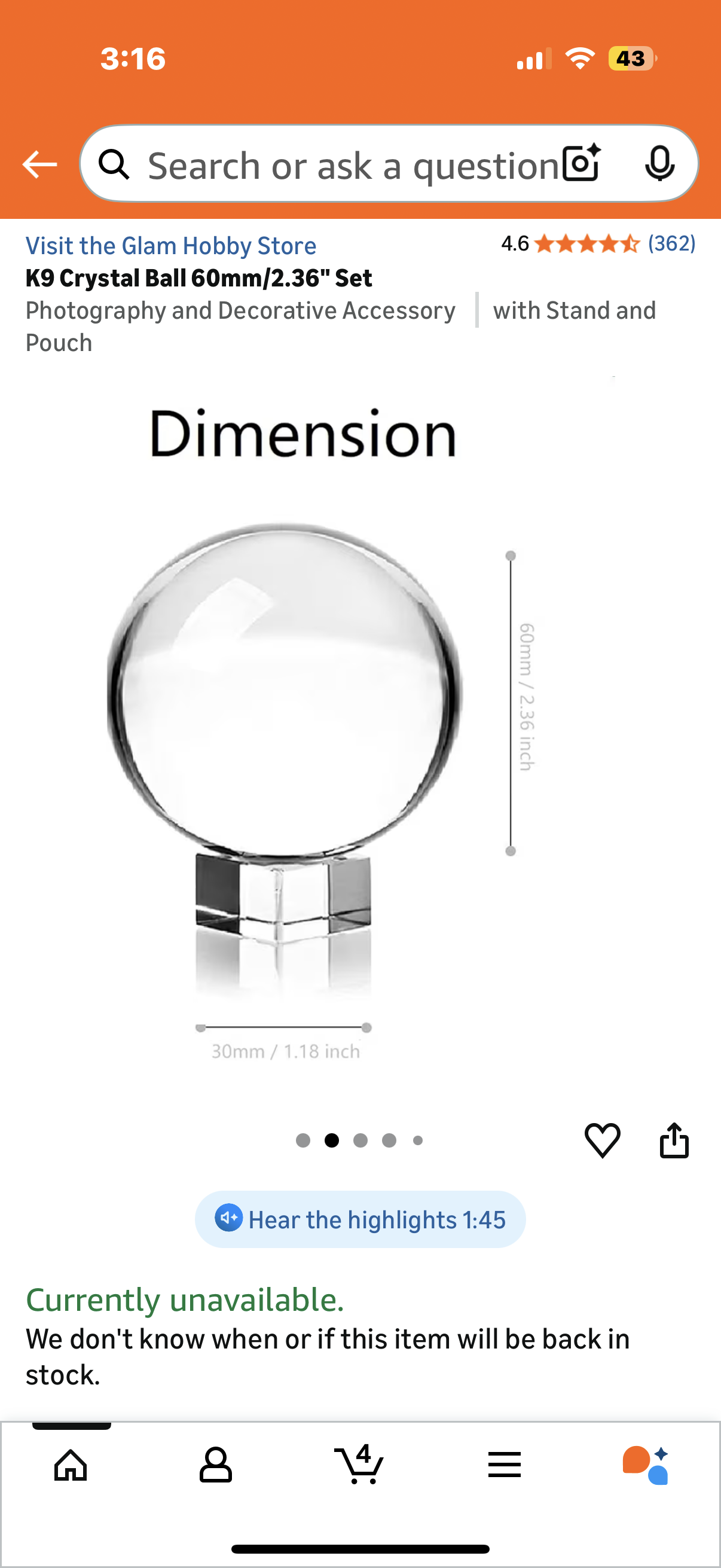The image size is (721, 1568).
Task: Play Hear the highlights audio
Action: 360,1220
